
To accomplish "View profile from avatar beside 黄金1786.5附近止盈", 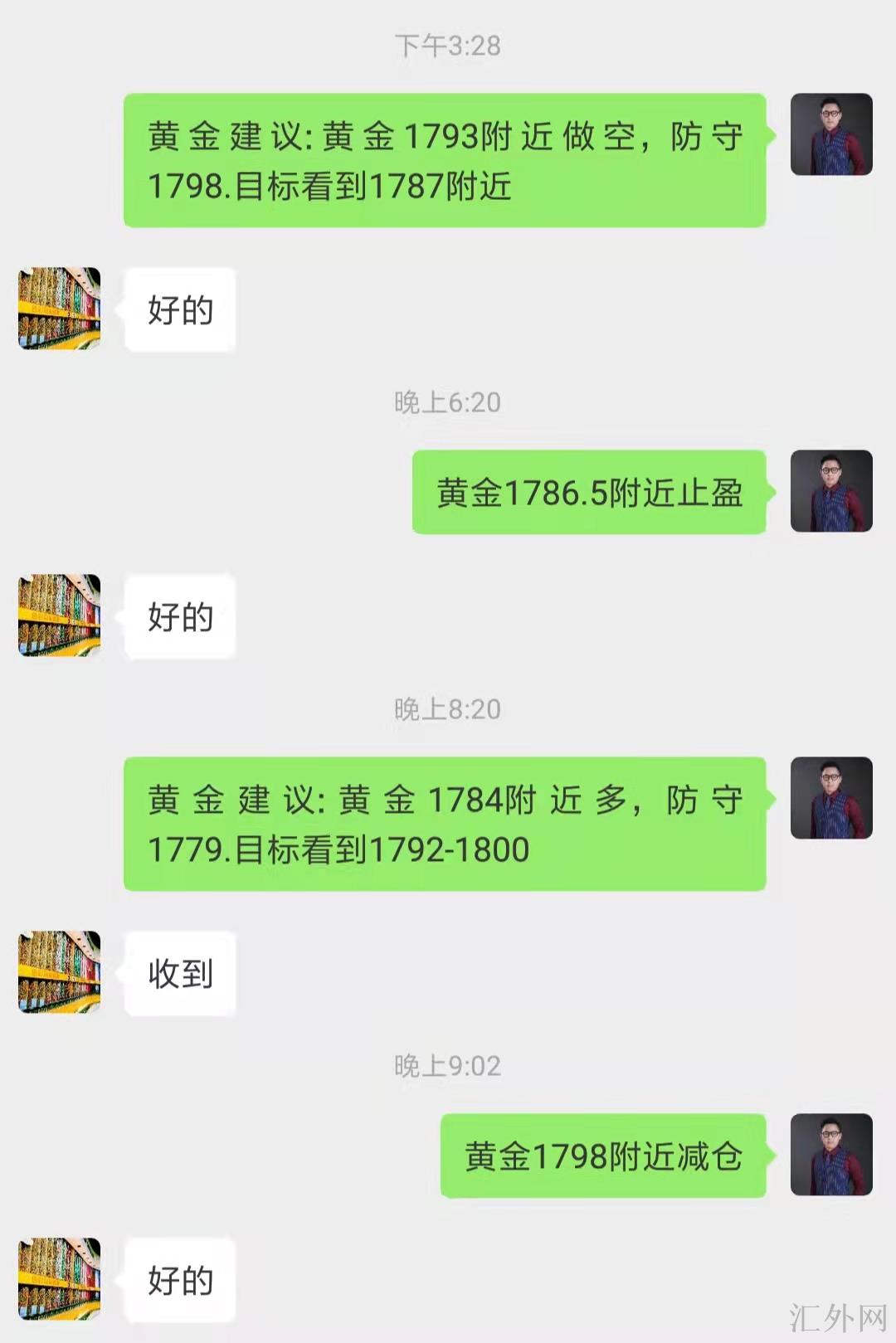I will [x=830, y=491].
